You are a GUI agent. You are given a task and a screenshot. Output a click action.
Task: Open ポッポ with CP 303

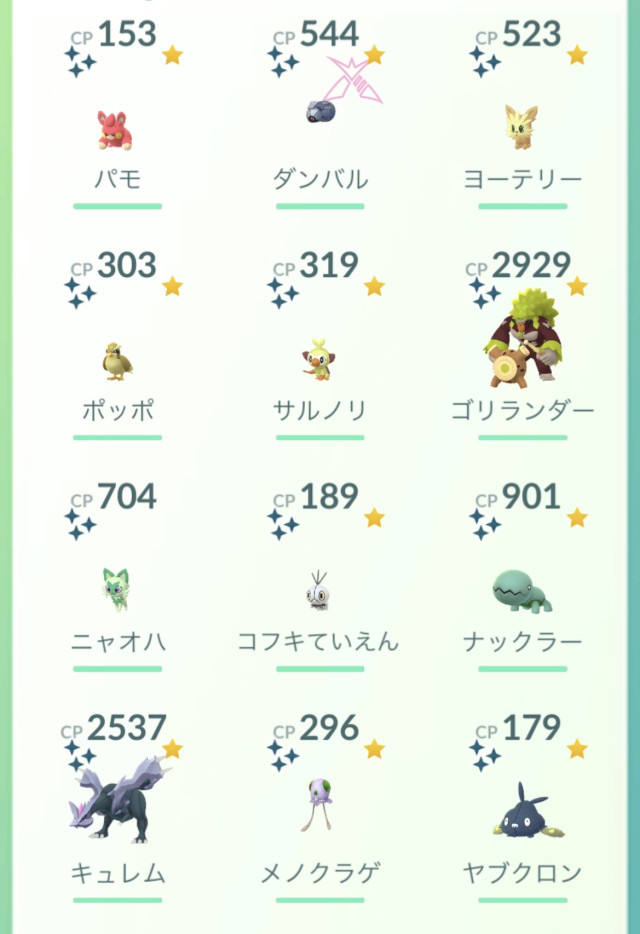117,360
